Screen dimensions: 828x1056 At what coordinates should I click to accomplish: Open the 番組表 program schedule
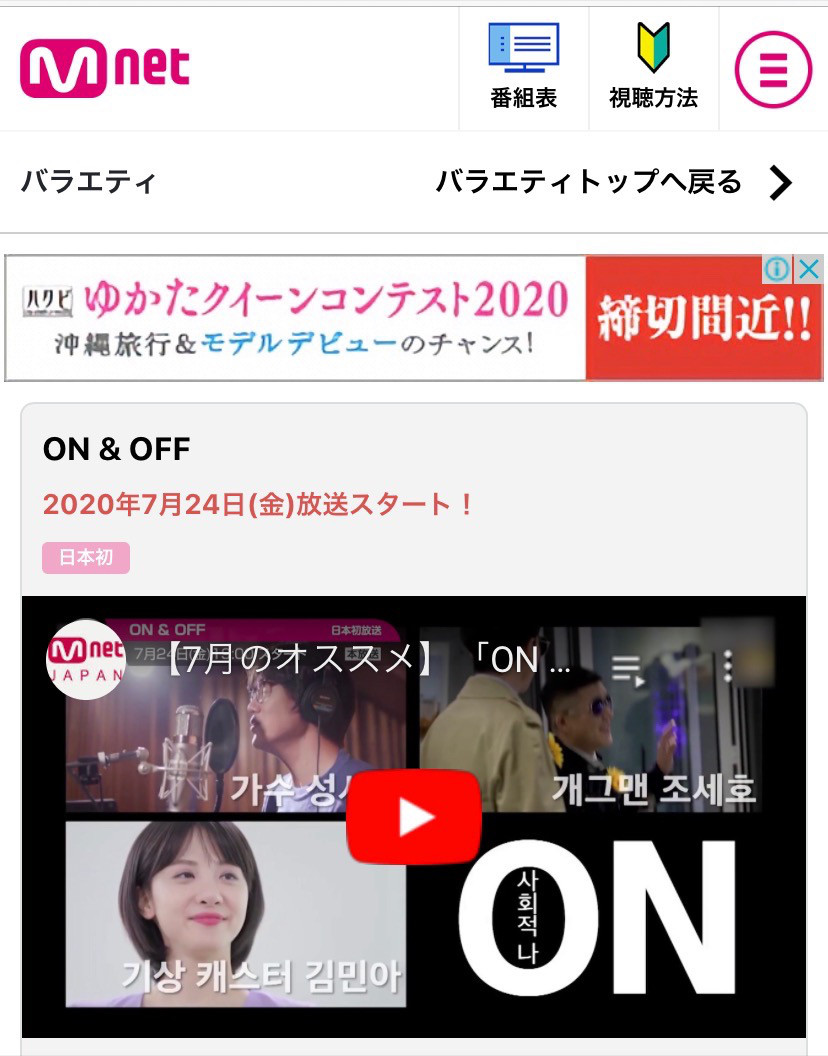click(x=523, y=67)
